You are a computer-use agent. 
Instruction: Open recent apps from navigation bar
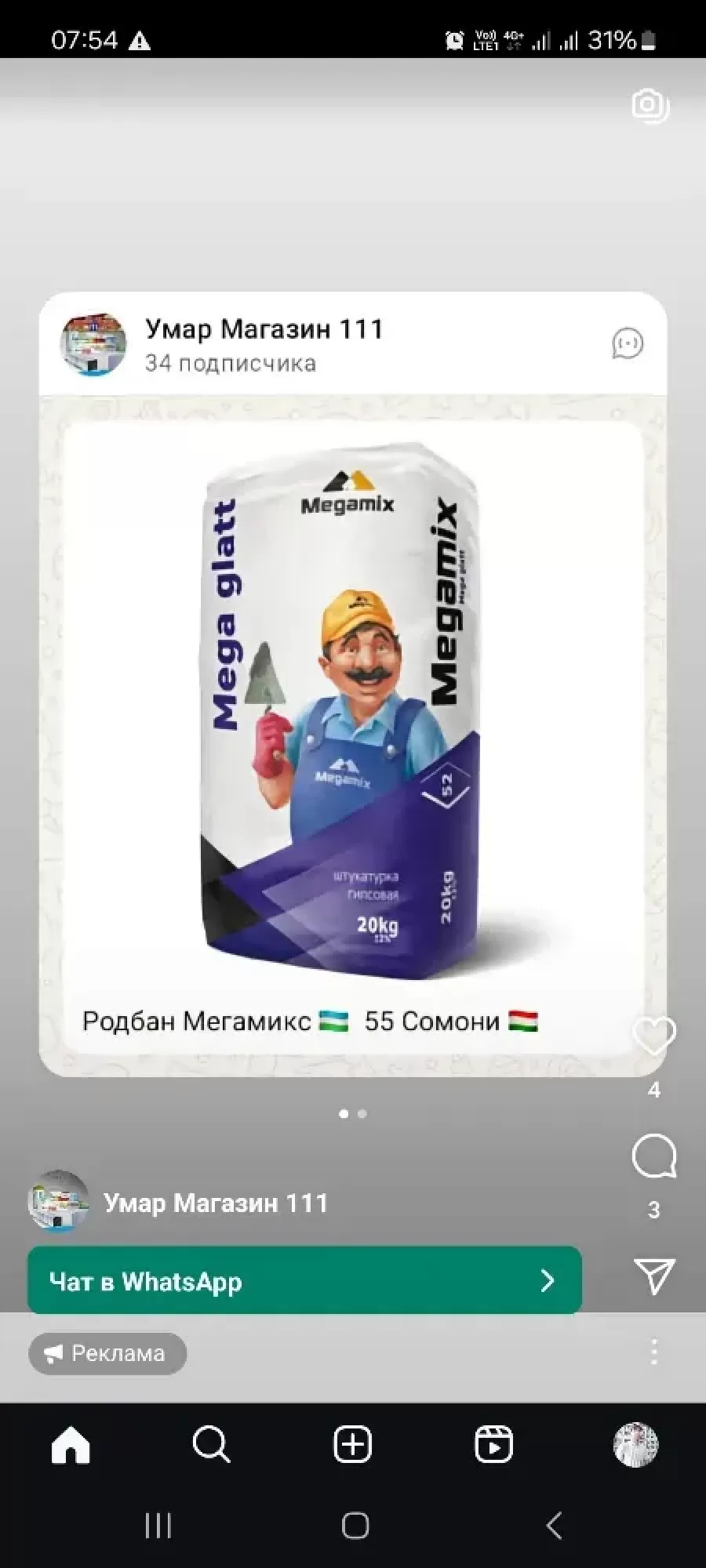pos(158,1526)
